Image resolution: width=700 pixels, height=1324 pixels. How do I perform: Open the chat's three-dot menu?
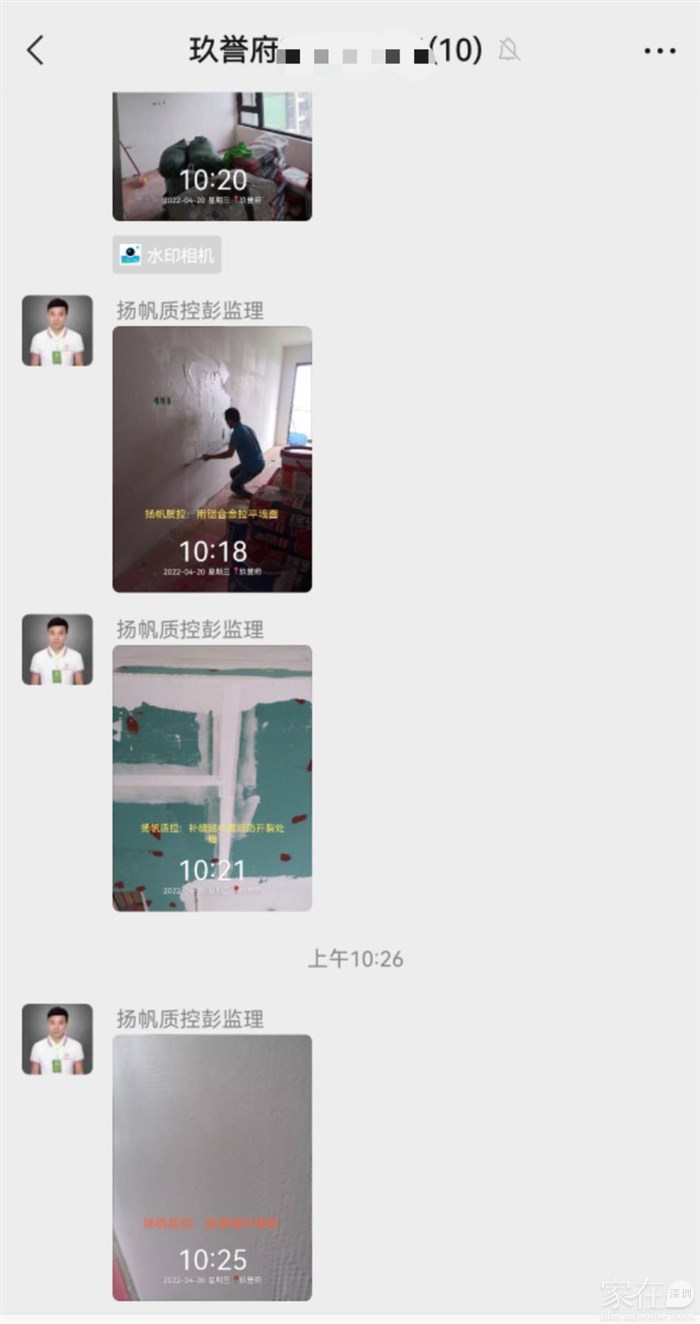pyautogui.click(x=659, y=50)
